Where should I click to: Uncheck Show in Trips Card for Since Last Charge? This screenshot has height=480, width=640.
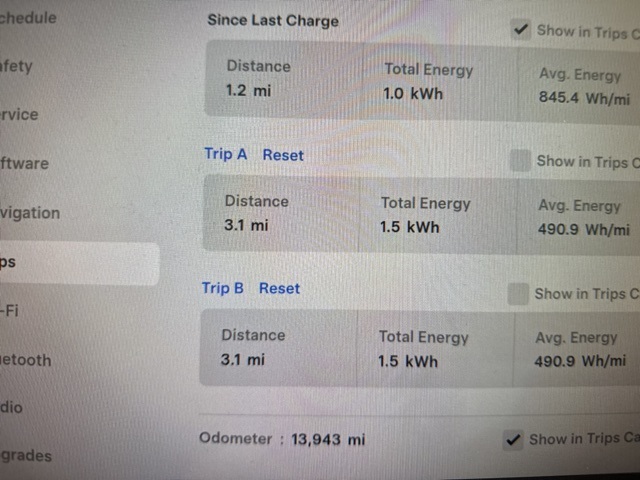click(x=520, y=30)
